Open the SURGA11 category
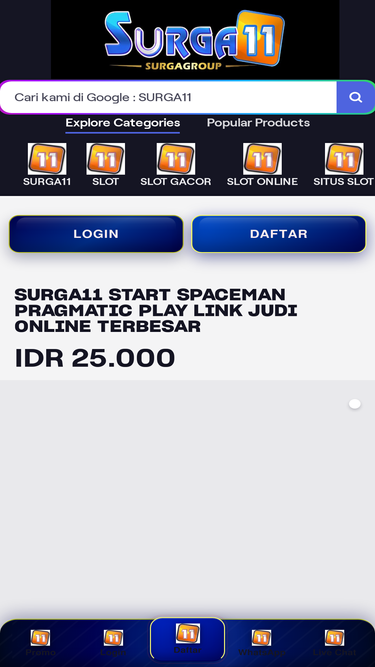 click(x=47, y=165)
